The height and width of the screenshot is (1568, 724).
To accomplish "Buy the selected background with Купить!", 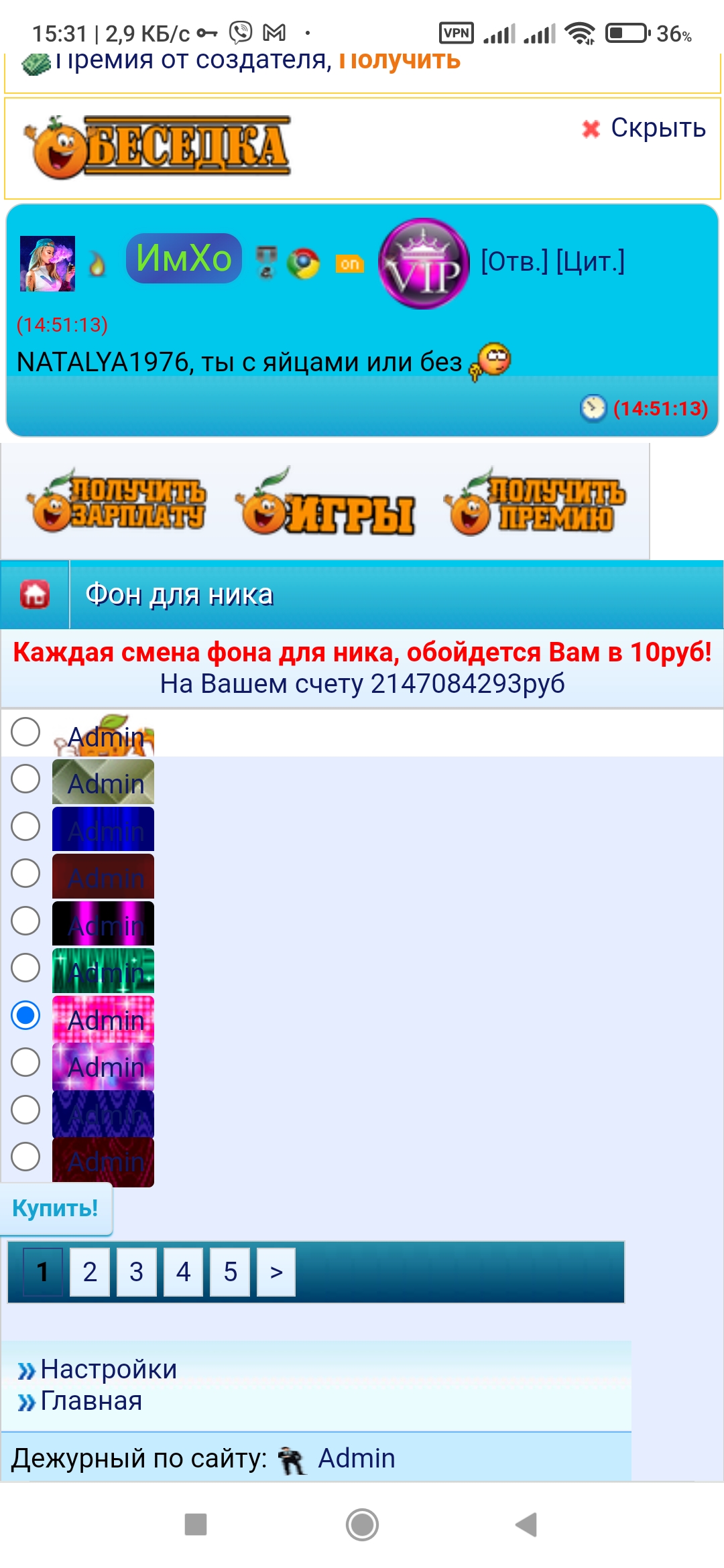I will [56, 1208].
